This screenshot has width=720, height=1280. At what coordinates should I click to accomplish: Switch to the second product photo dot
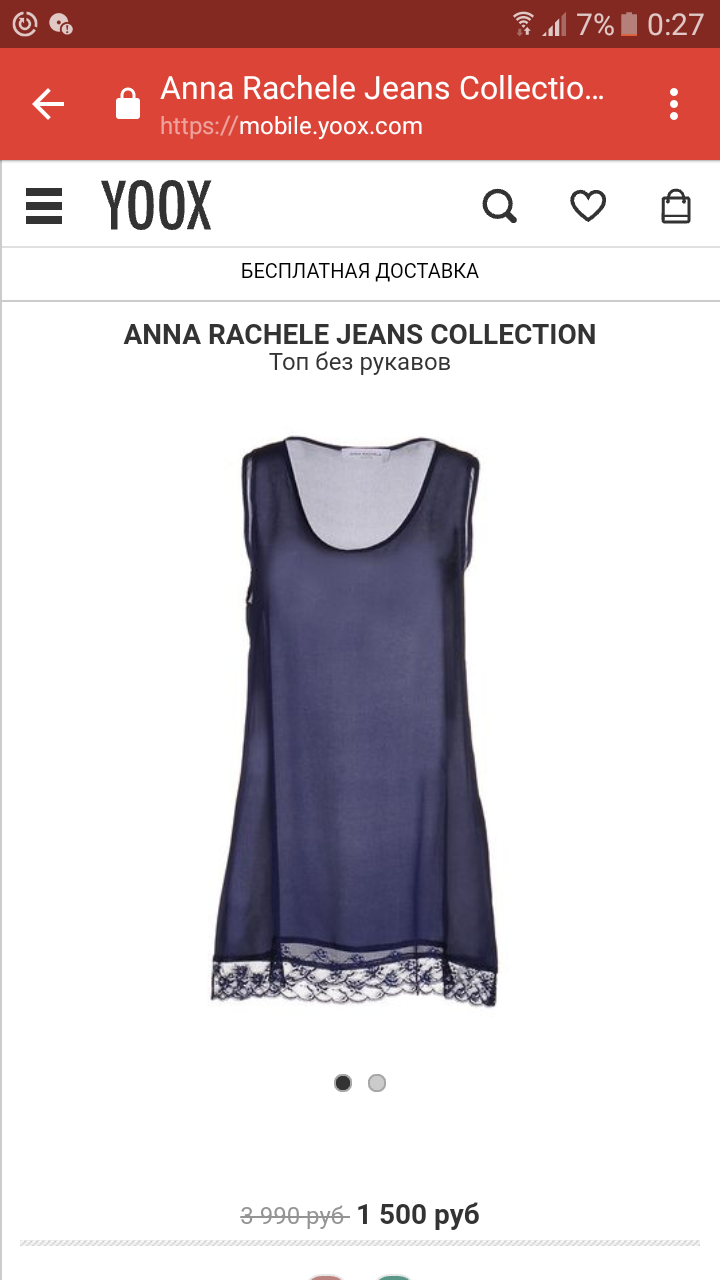(377, 1083)
